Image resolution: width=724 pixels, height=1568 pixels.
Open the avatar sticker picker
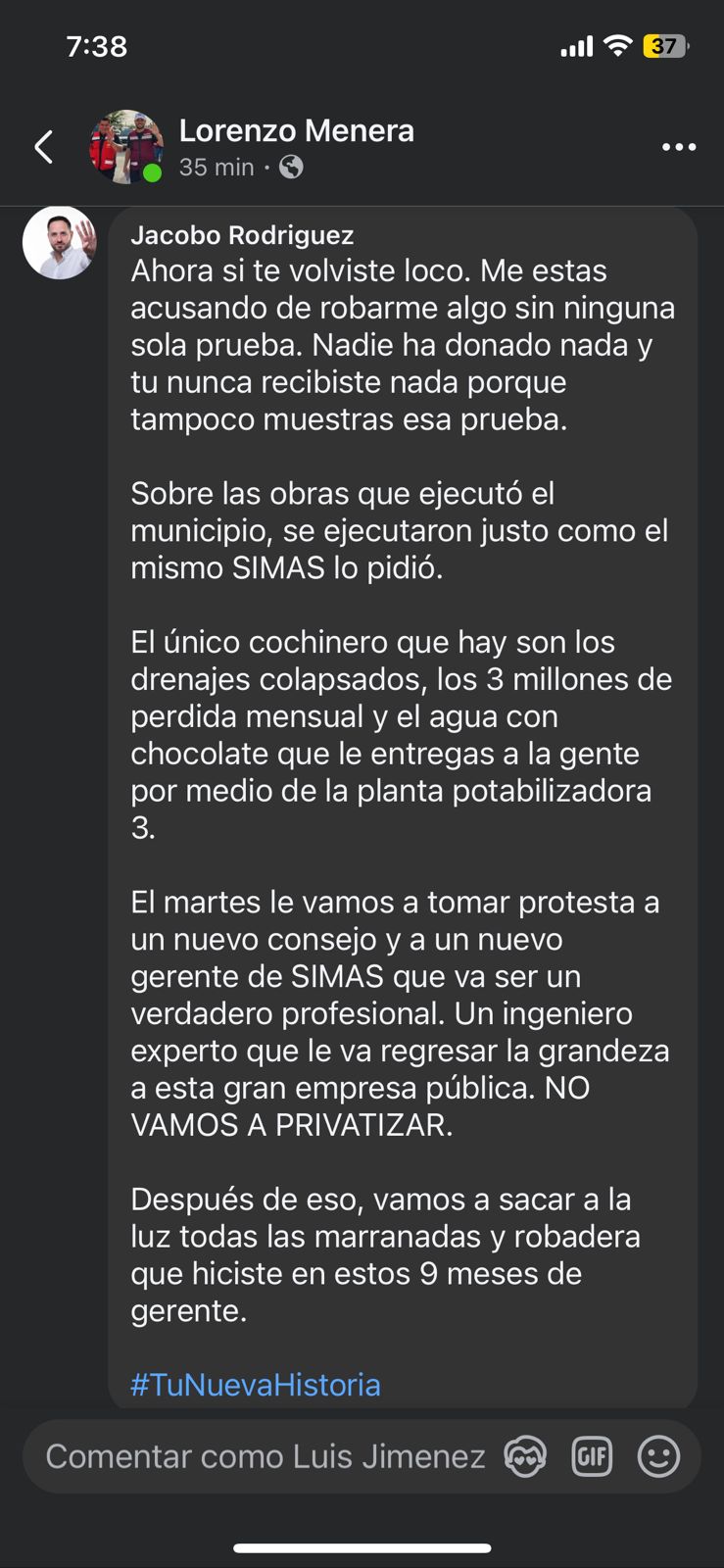[x=525, y=1456]
